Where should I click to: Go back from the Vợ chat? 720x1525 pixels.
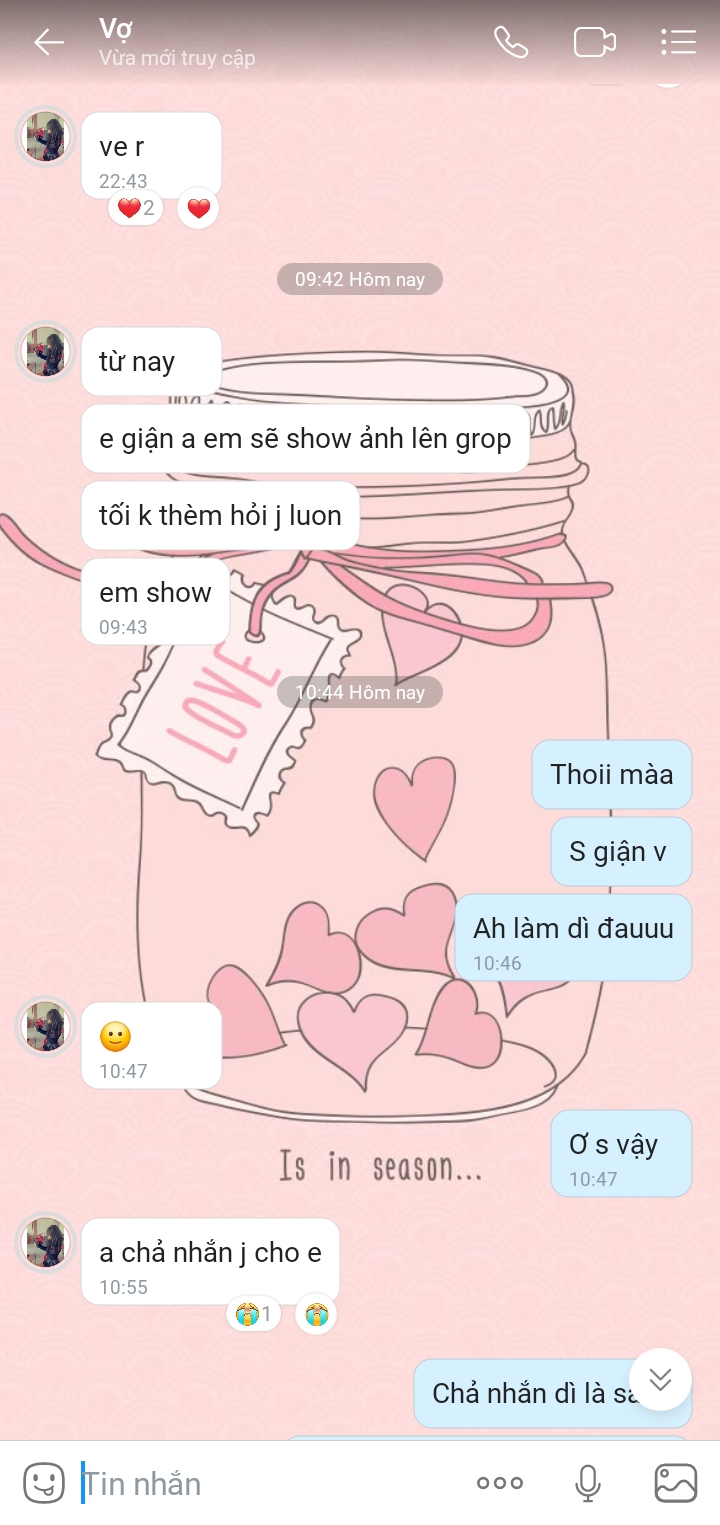point(48,42)
